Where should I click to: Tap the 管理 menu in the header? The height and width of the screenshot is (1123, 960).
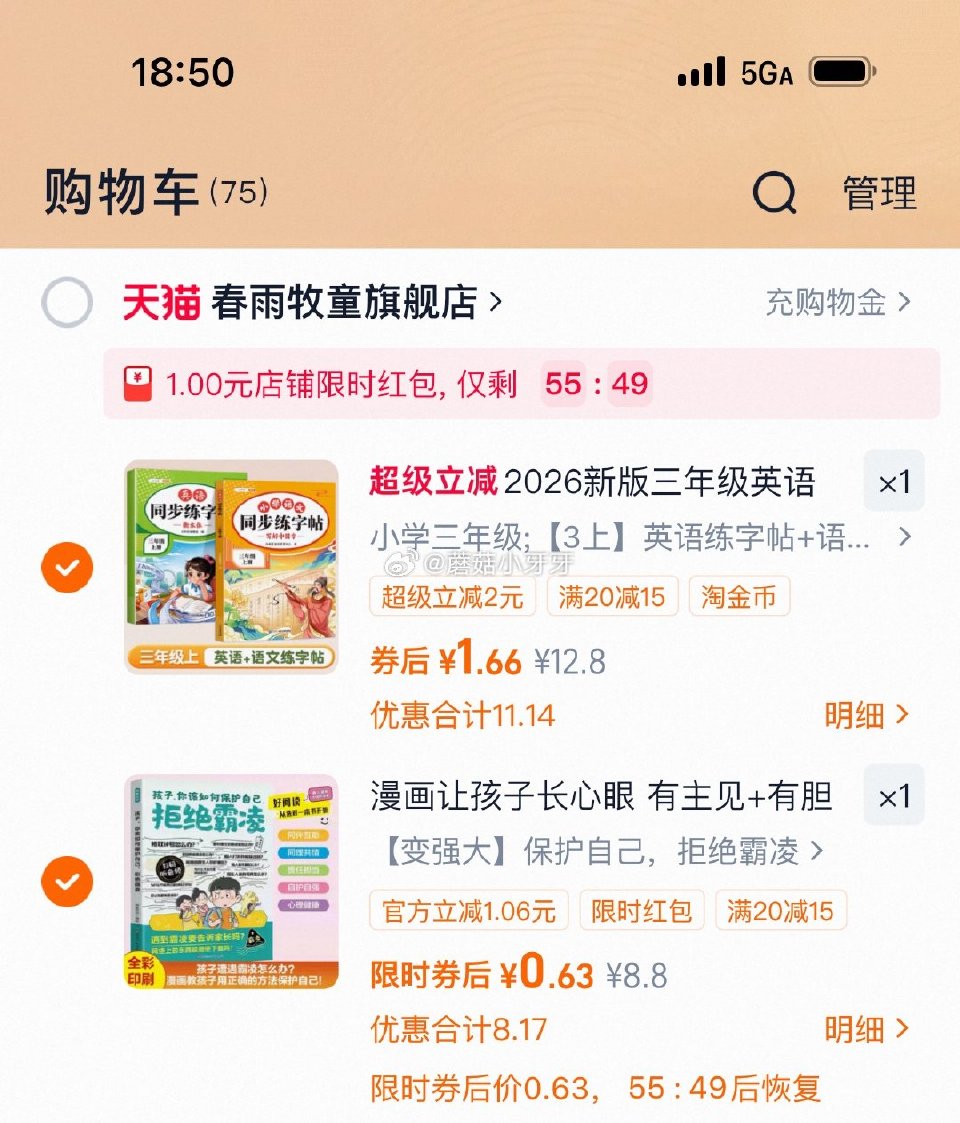point(879,195)
